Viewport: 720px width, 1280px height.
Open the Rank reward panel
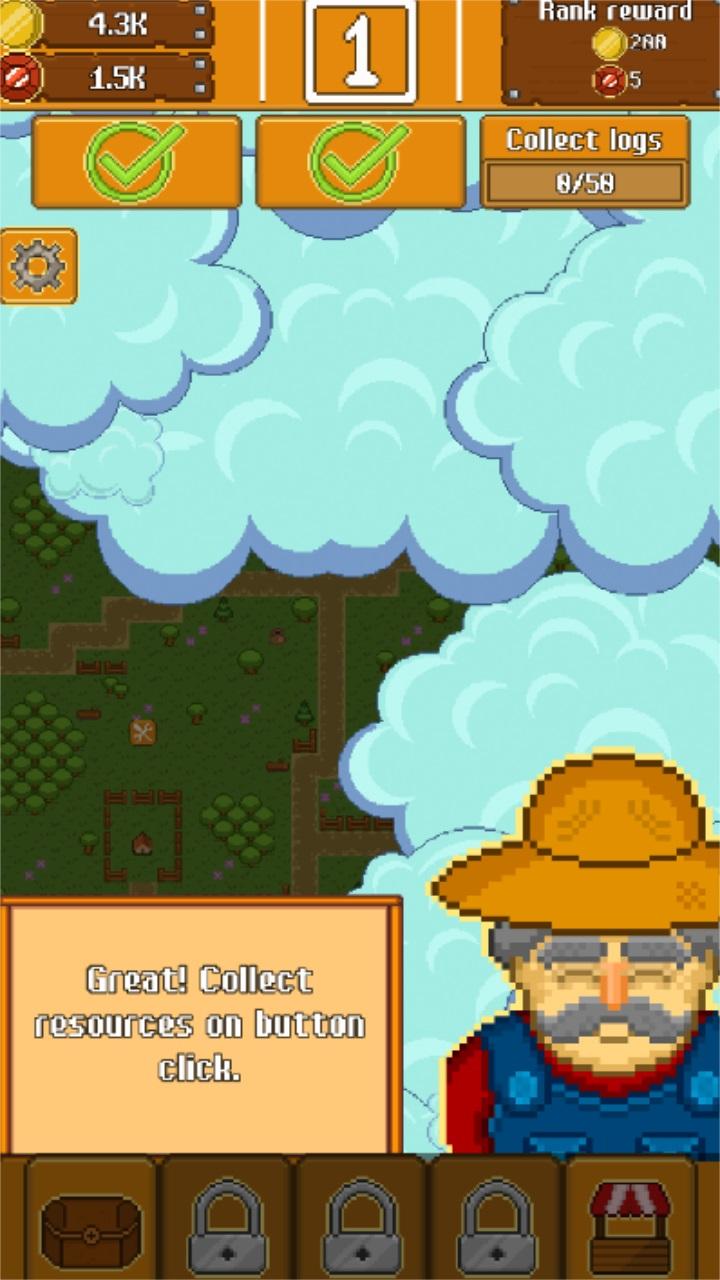click(x=610, y=50)
